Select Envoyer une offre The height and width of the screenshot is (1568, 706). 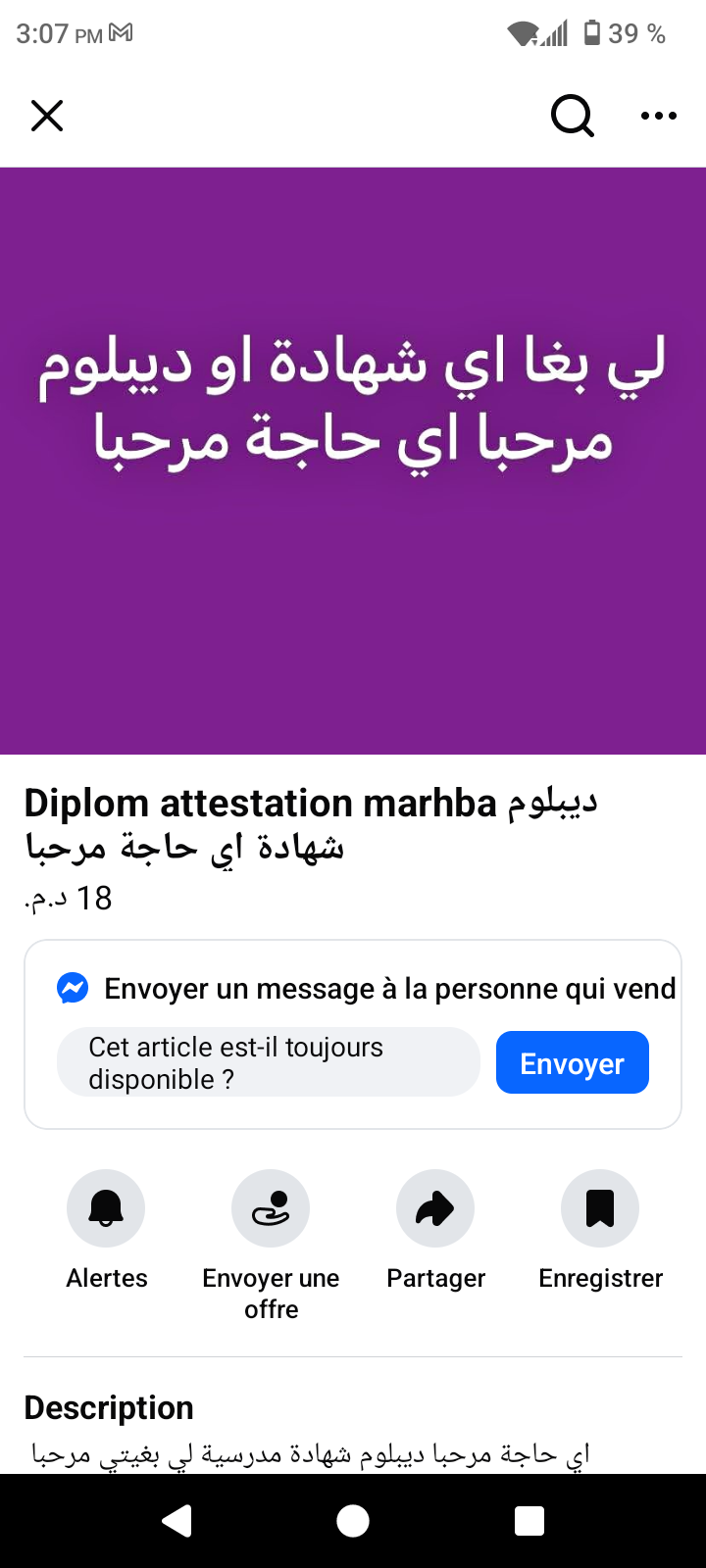point(271,1208)
